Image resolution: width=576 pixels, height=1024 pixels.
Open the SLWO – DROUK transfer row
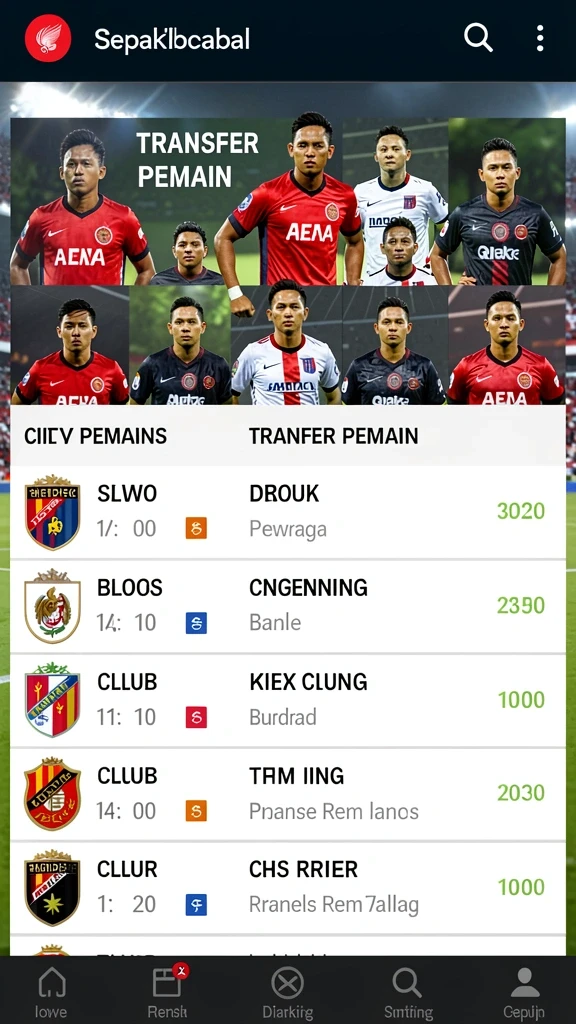[x=287, y=512]
